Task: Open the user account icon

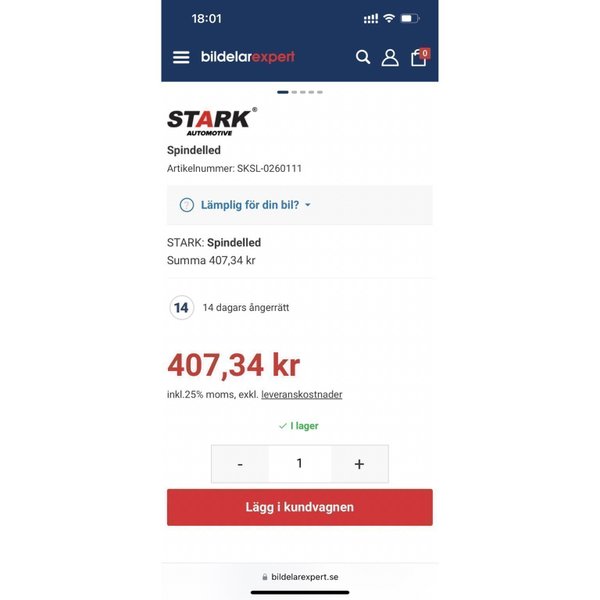Action: click(x=390, y=57)
